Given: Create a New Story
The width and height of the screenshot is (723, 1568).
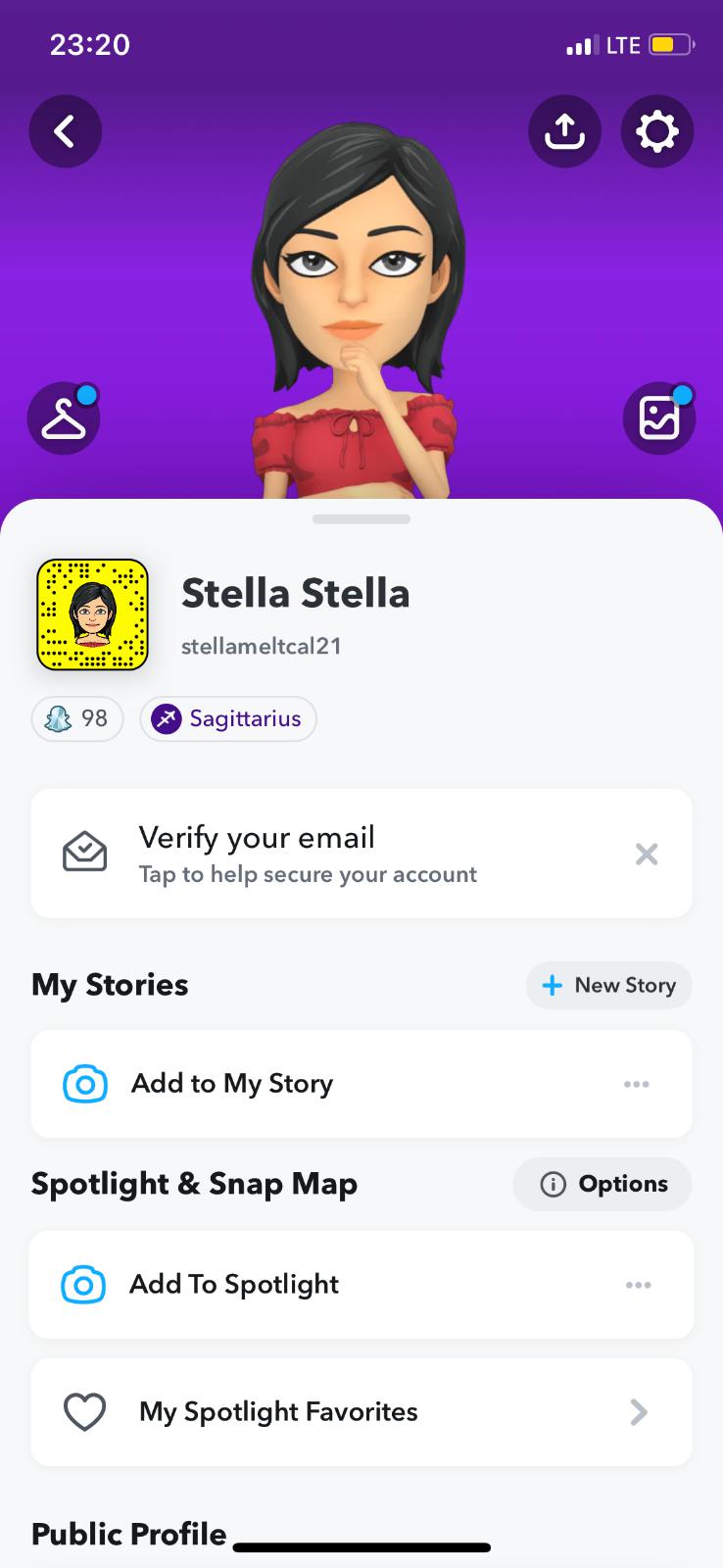Looking at the screenshot, I should (608, 986).
